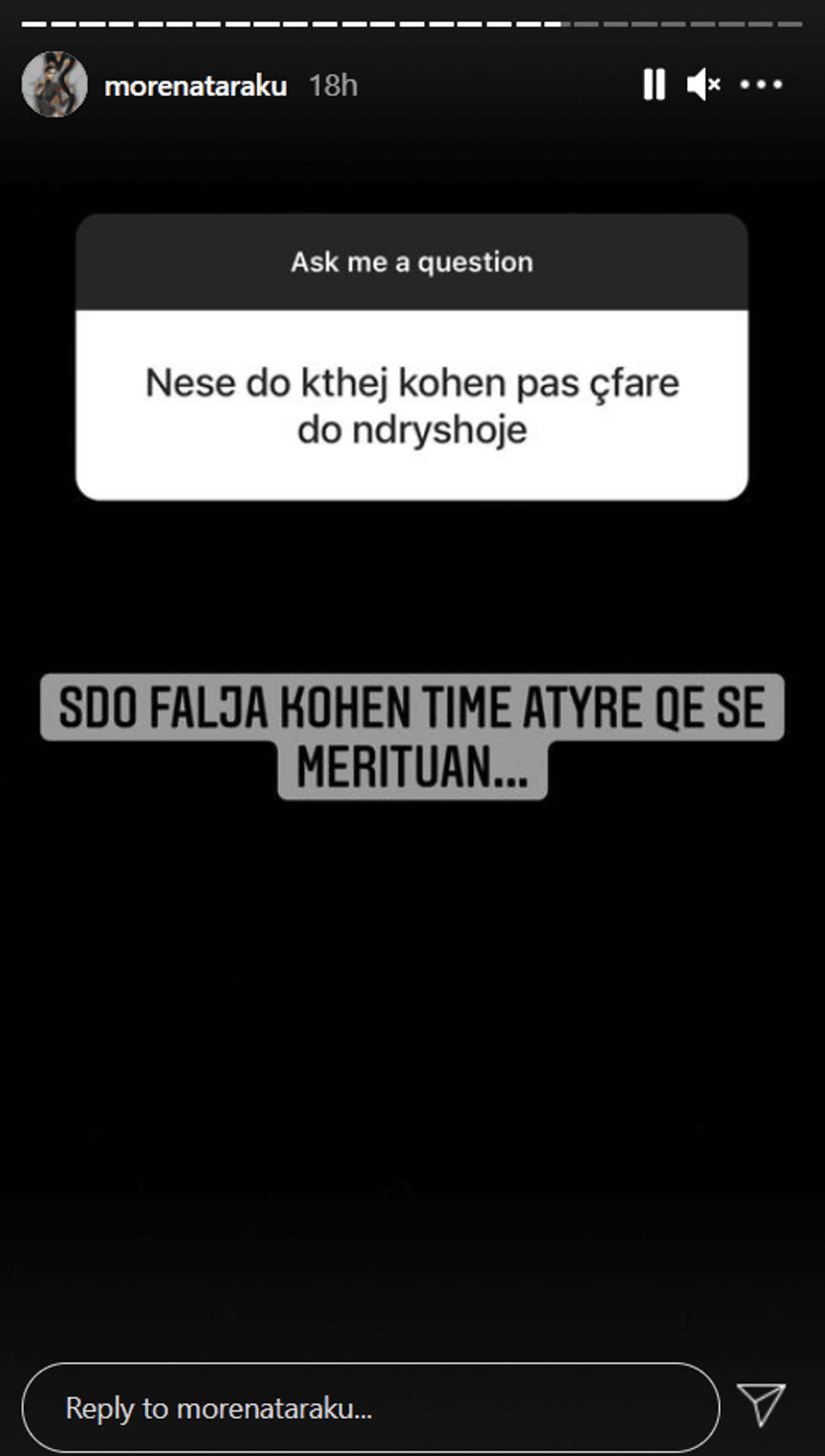825x1456 pixels.
Task: Open the three-dot overflow menu
Action: click(x=761, y=85)
